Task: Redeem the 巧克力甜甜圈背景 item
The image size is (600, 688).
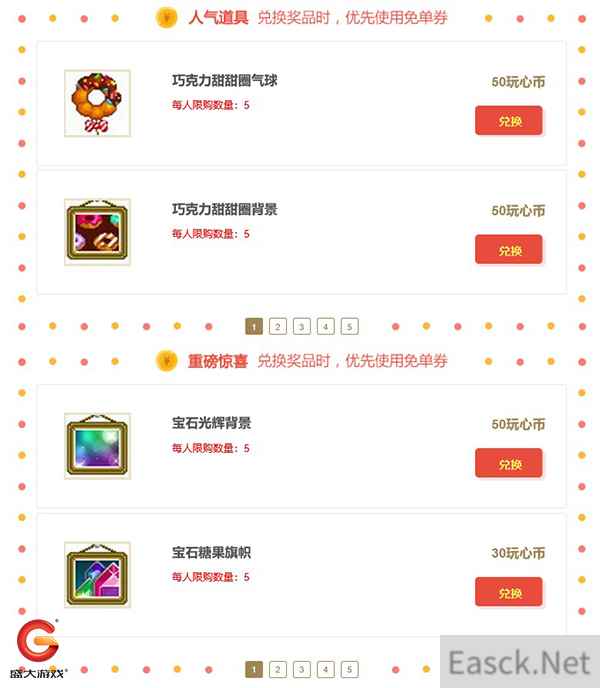Action: [508, 250]
